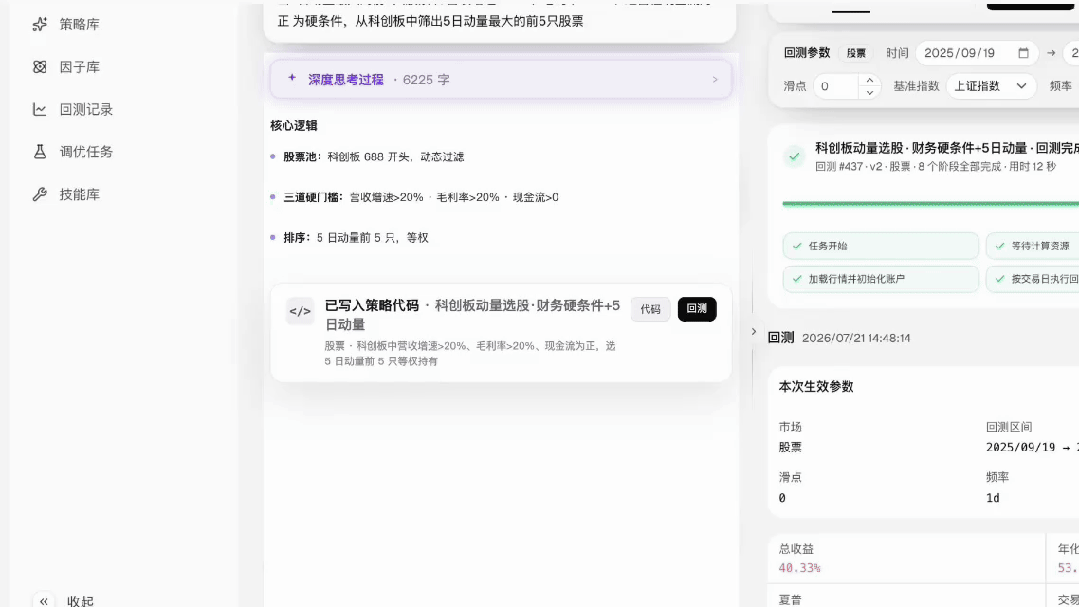The height and width of the screenshot is (607, 1079).
Task: Open 回测记录 section
Action: pyautogui.click(x=72, y=109)
